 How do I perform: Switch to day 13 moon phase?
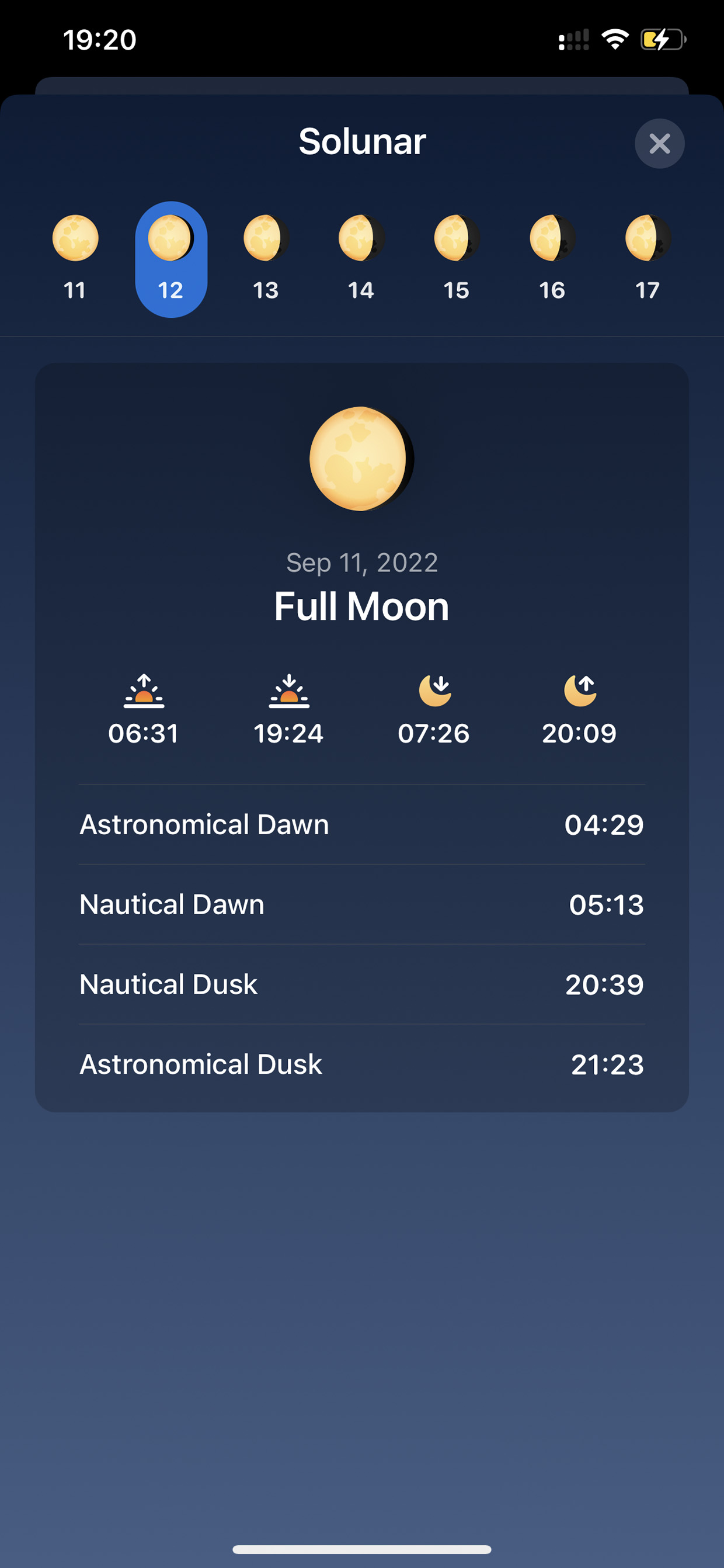tap(266, 259)
